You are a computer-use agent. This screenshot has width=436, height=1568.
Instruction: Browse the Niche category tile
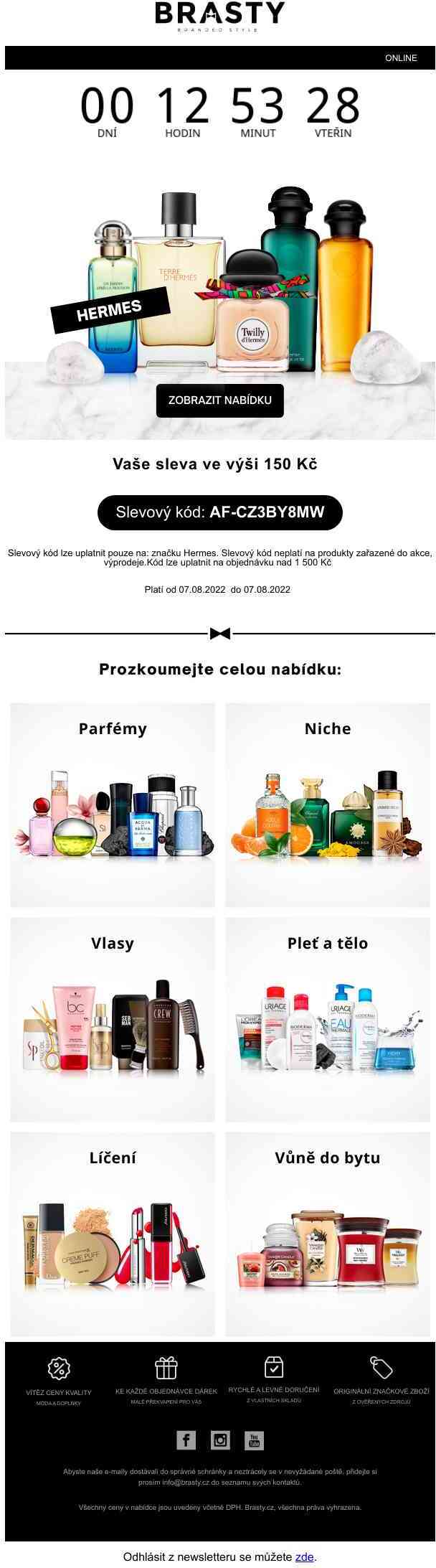coord(328,804)
